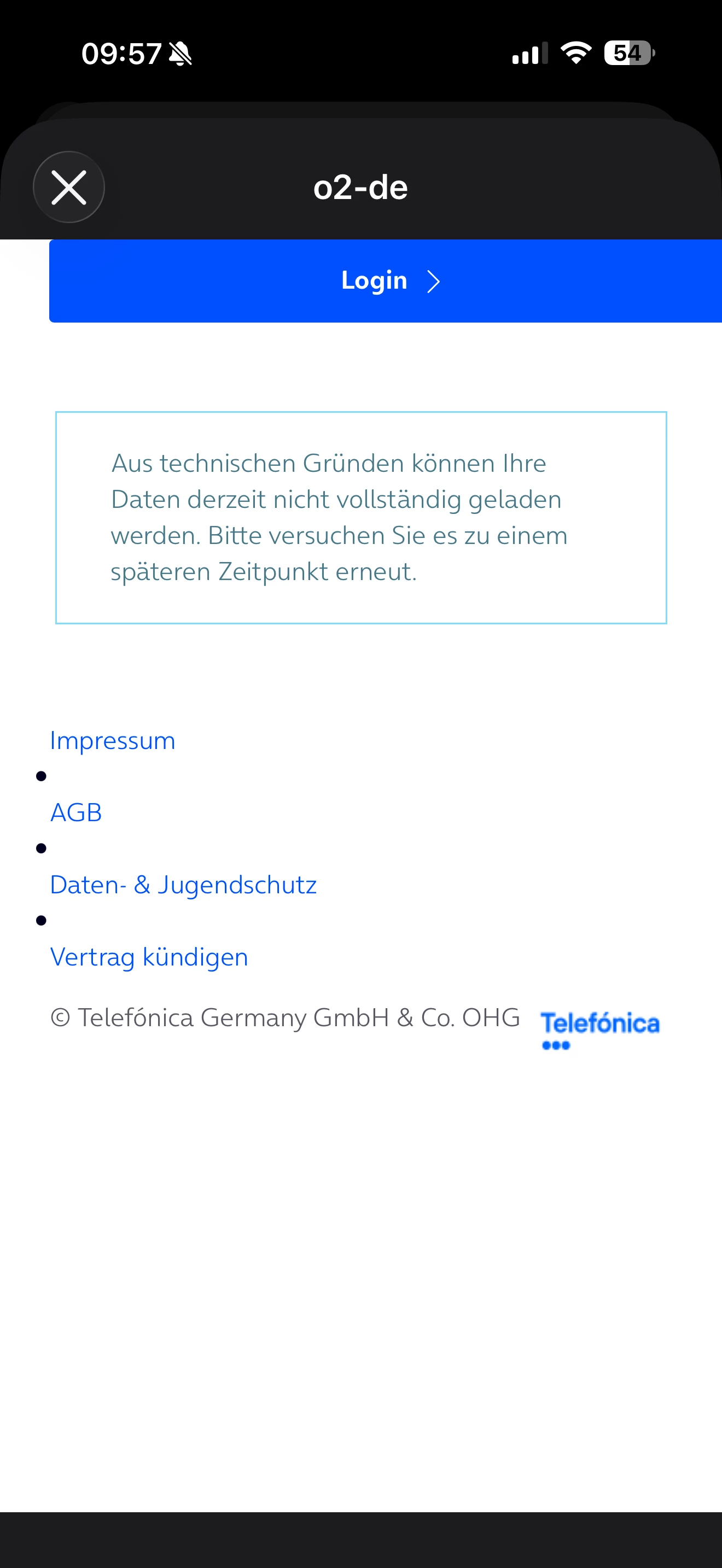Image resolution: width=722 pixels, height=1568 pixels.
Task: Open the Impressum link
Action: 113,740
